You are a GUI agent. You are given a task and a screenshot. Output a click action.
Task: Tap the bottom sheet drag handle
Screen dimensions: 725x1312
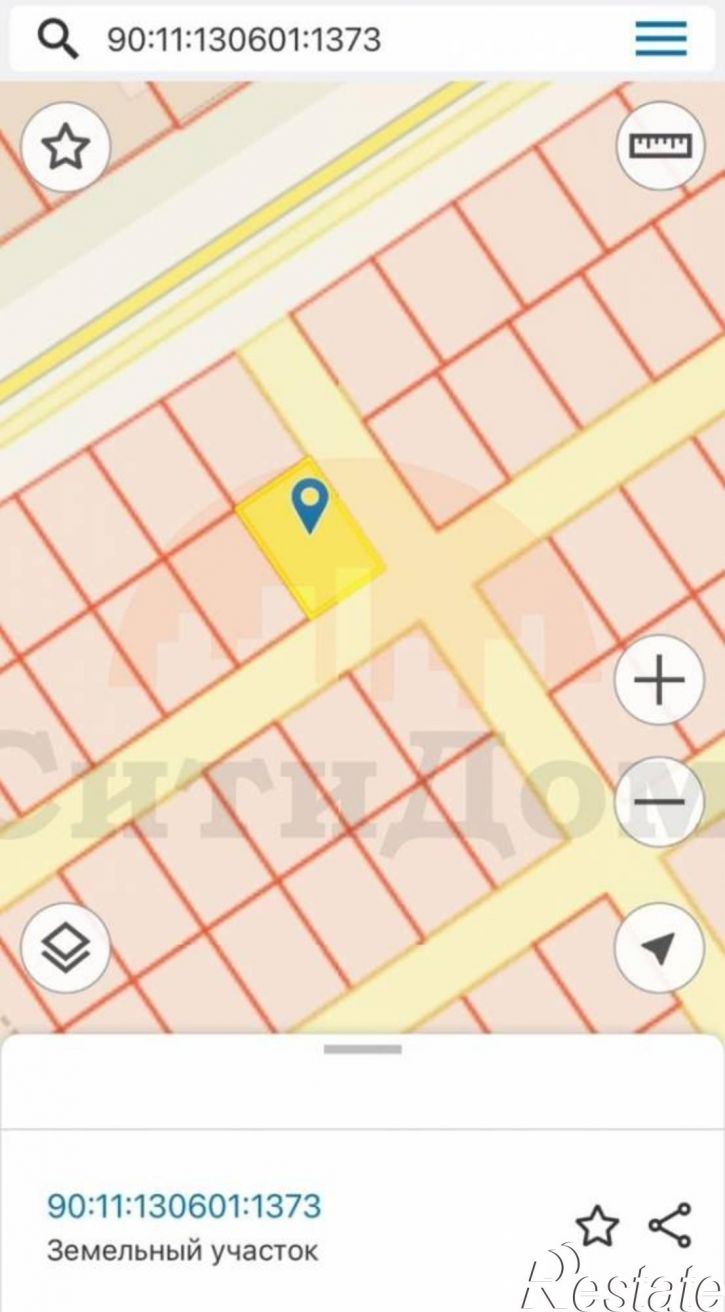coord(362,1050)
